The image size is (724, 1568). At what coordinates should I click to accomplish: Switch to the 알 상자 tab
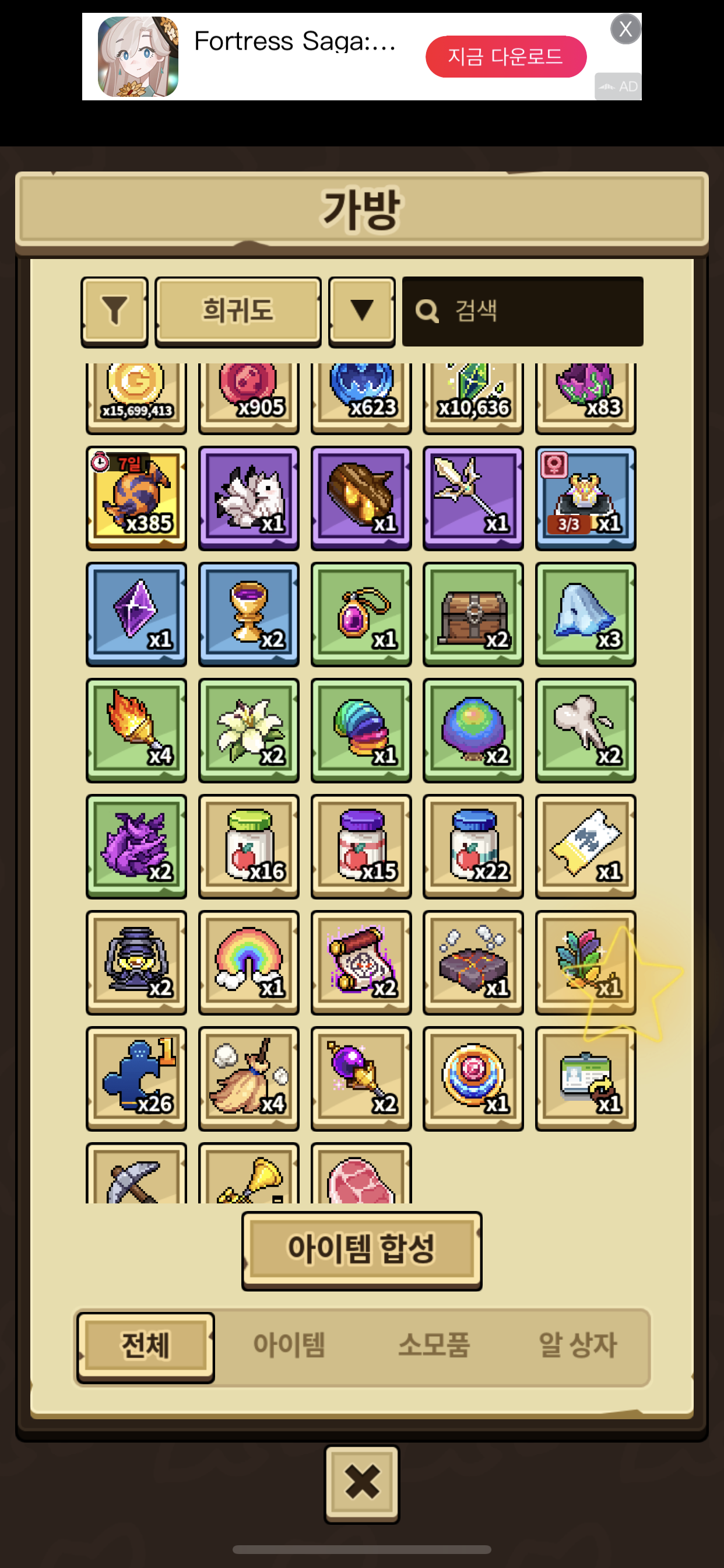click(577, 1346)
